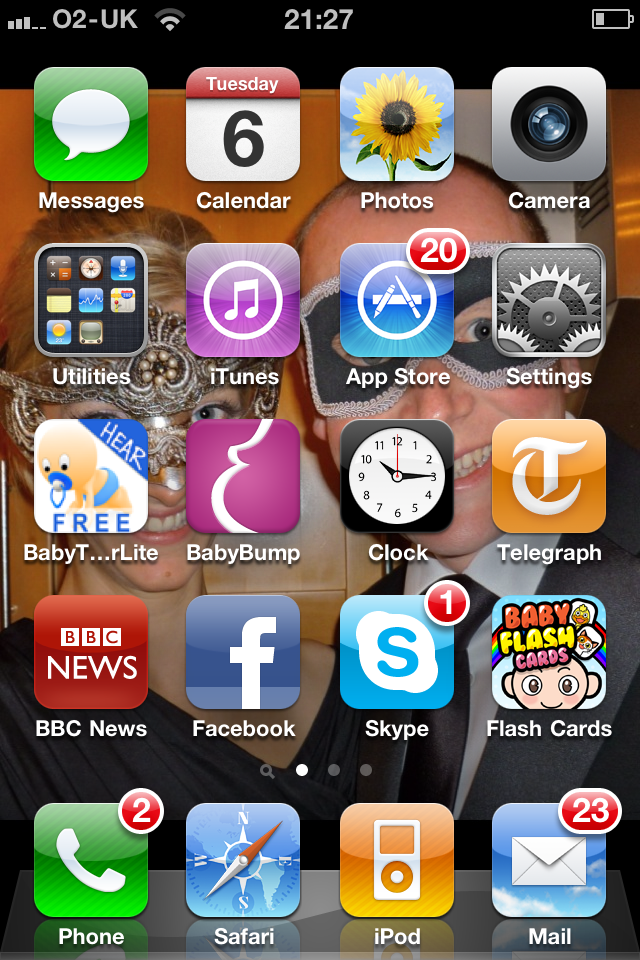Screen dimensions: 640x960
Task: Launch the Baby Flash Cards app
Action: pyautogui.click(x=549, y=652)
